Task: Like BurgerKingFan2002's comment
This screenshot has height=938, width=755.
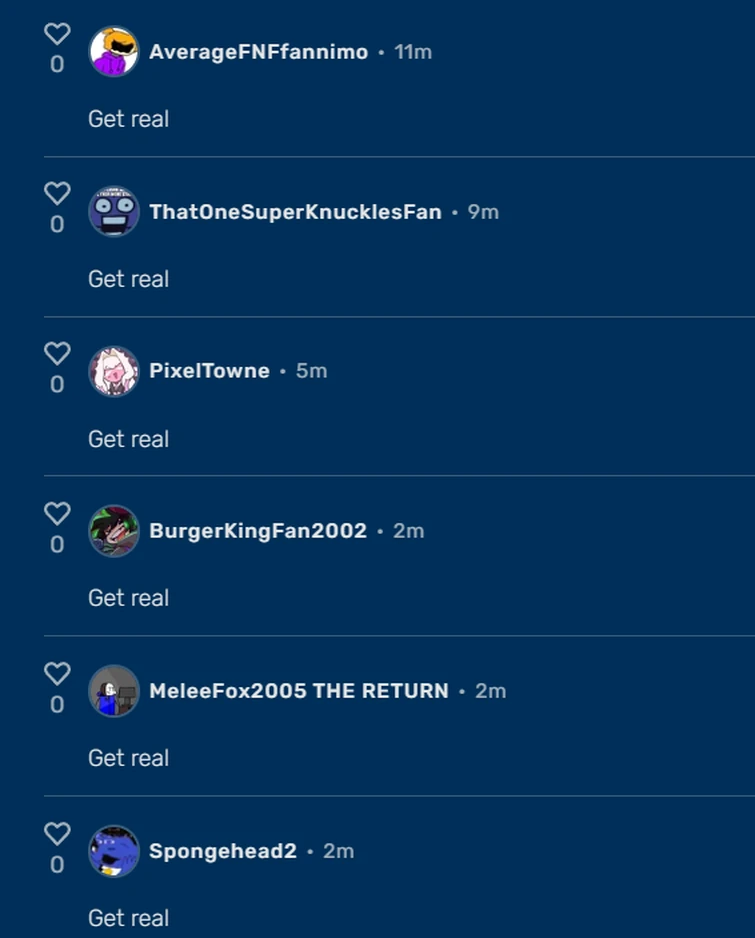Action: [x=56, y=512]
